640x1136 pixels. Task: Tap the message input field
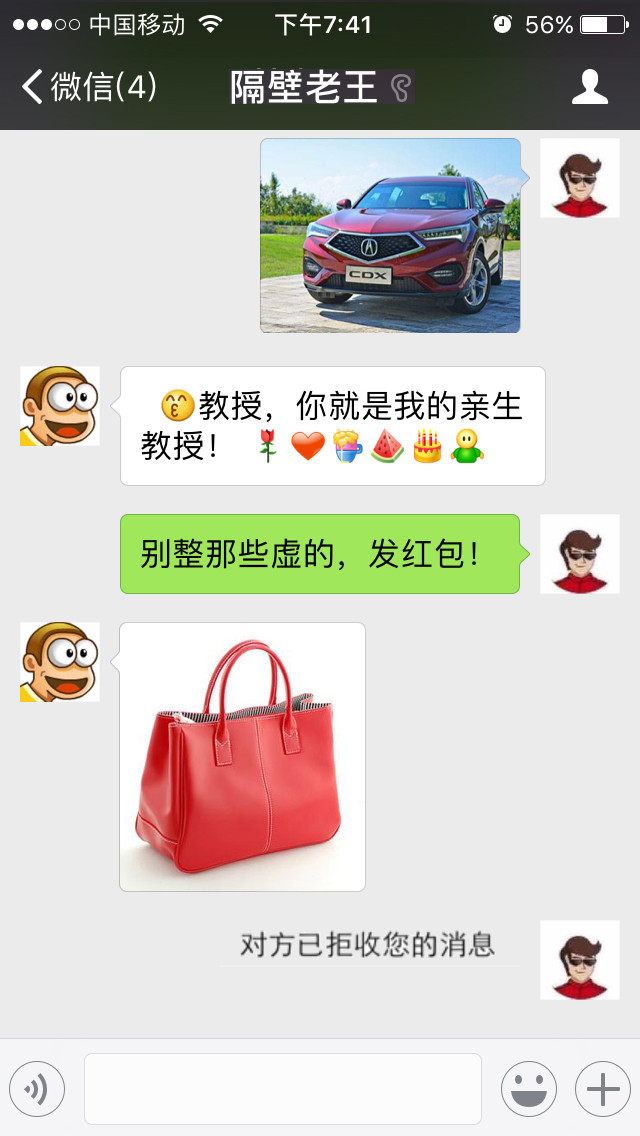(283, 1088)
